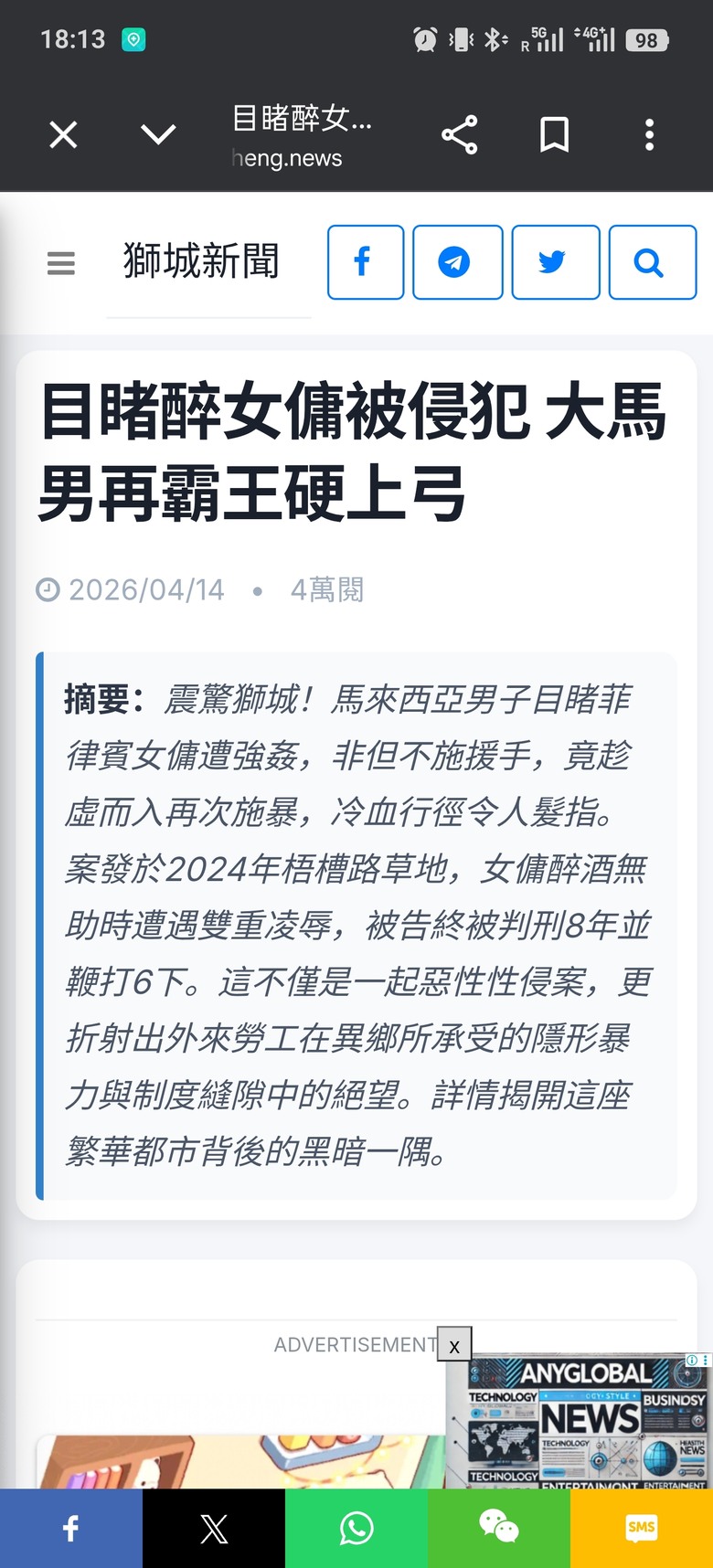This screenshot has width=713, height=1568.
Task: Expand the browser tab dropdown chevron
Action: tap(158, 135)
